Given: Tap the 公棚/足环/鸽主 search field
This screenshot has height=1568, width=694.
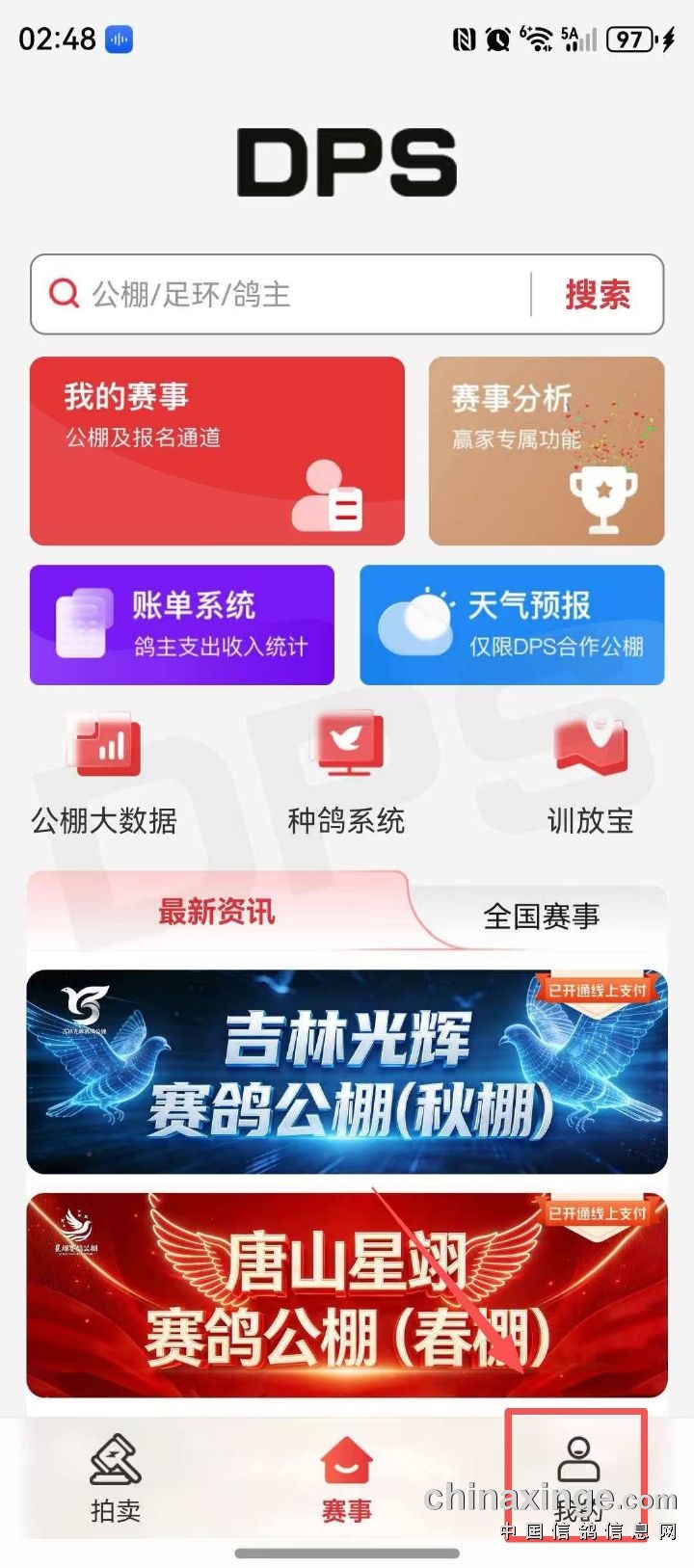Looking at the screenshot, I should [289, 294].
